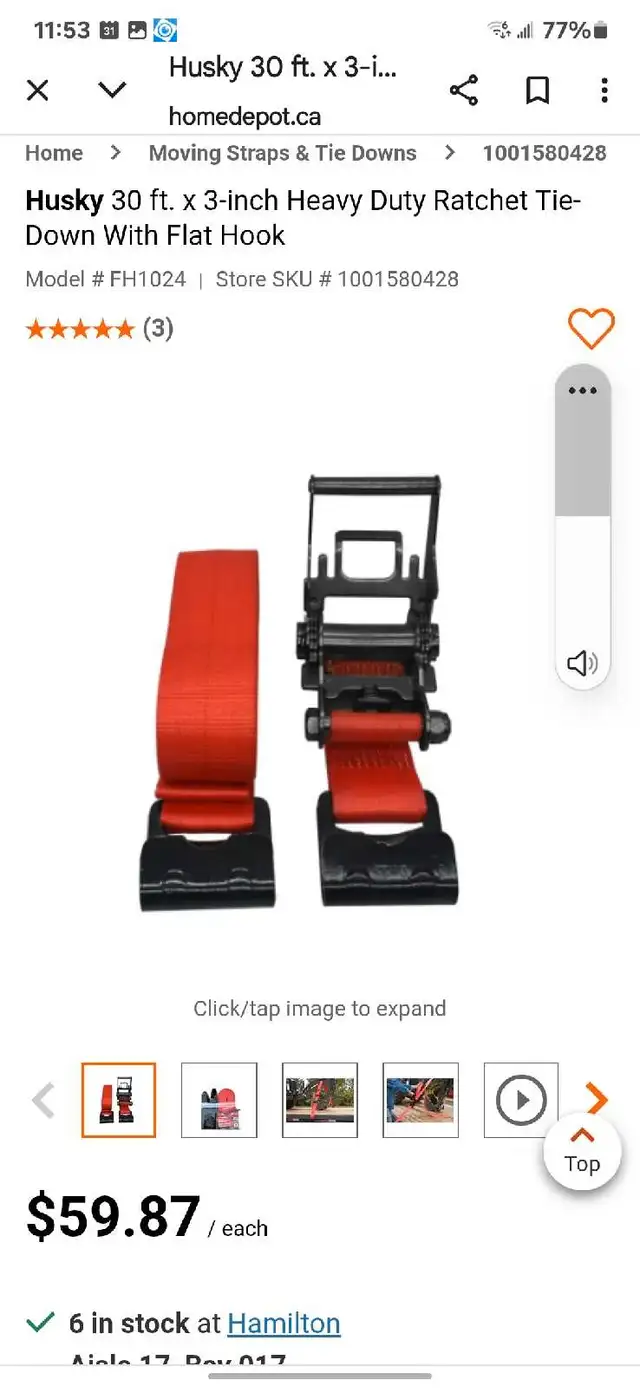Play the product video thumbnail
This screenshot has height=1388, width=640.
click(521, 1100)
